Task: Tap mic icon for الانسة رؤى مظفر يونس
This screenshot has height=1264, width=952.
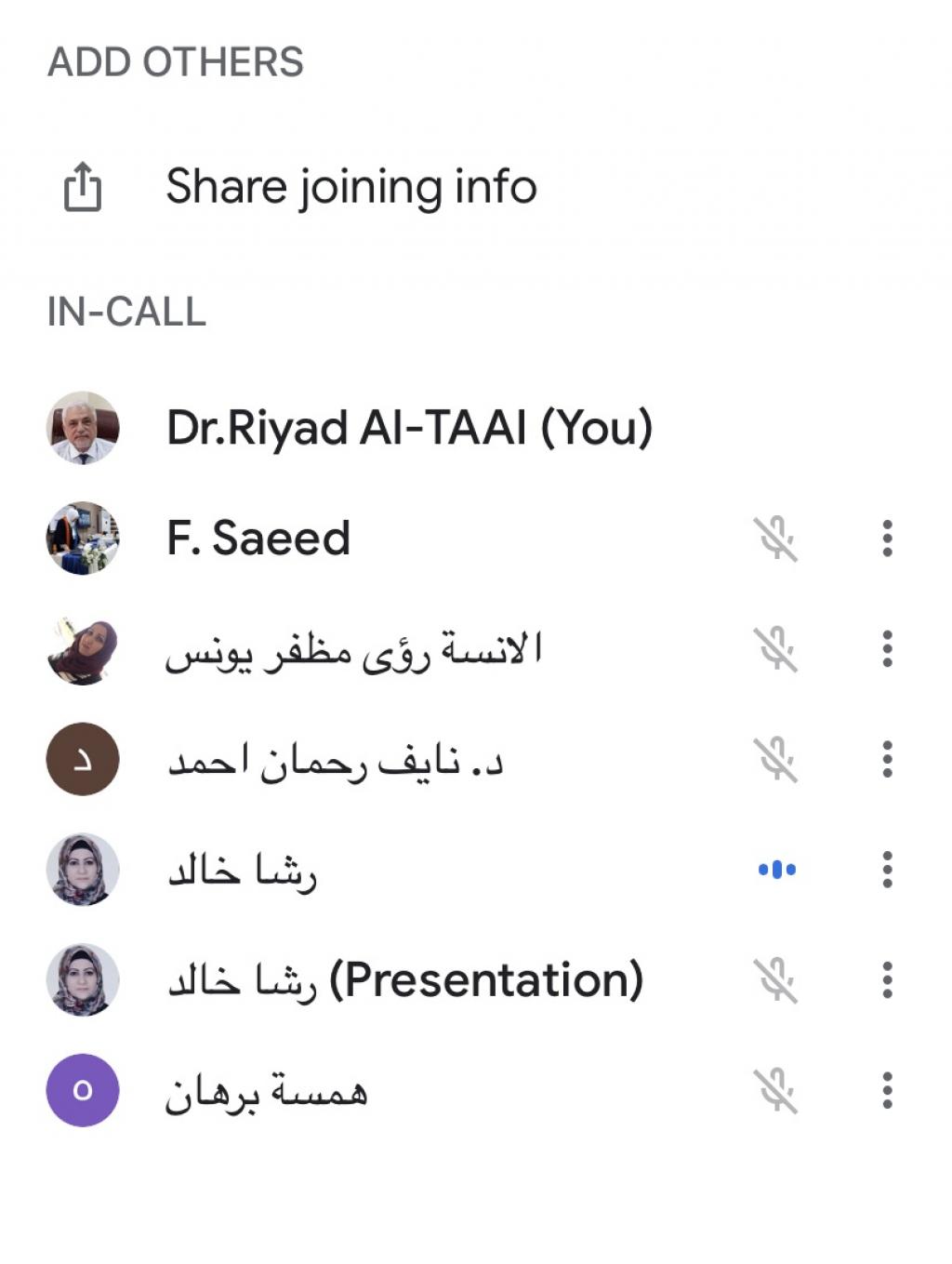Action: (x=775, y=649)
